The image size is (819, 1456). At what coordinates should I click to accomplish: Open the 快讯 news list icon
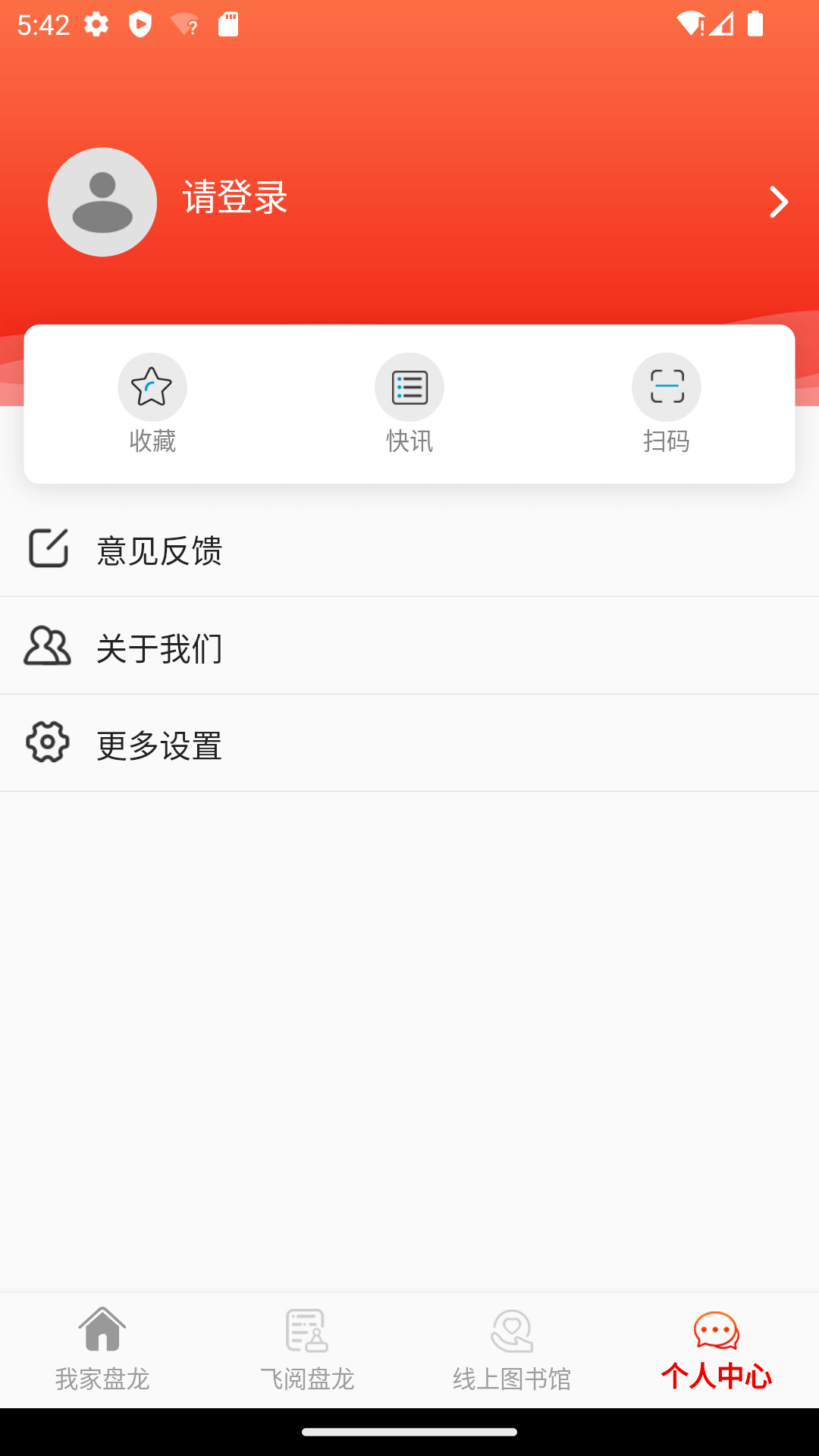(x=409, y=387)
